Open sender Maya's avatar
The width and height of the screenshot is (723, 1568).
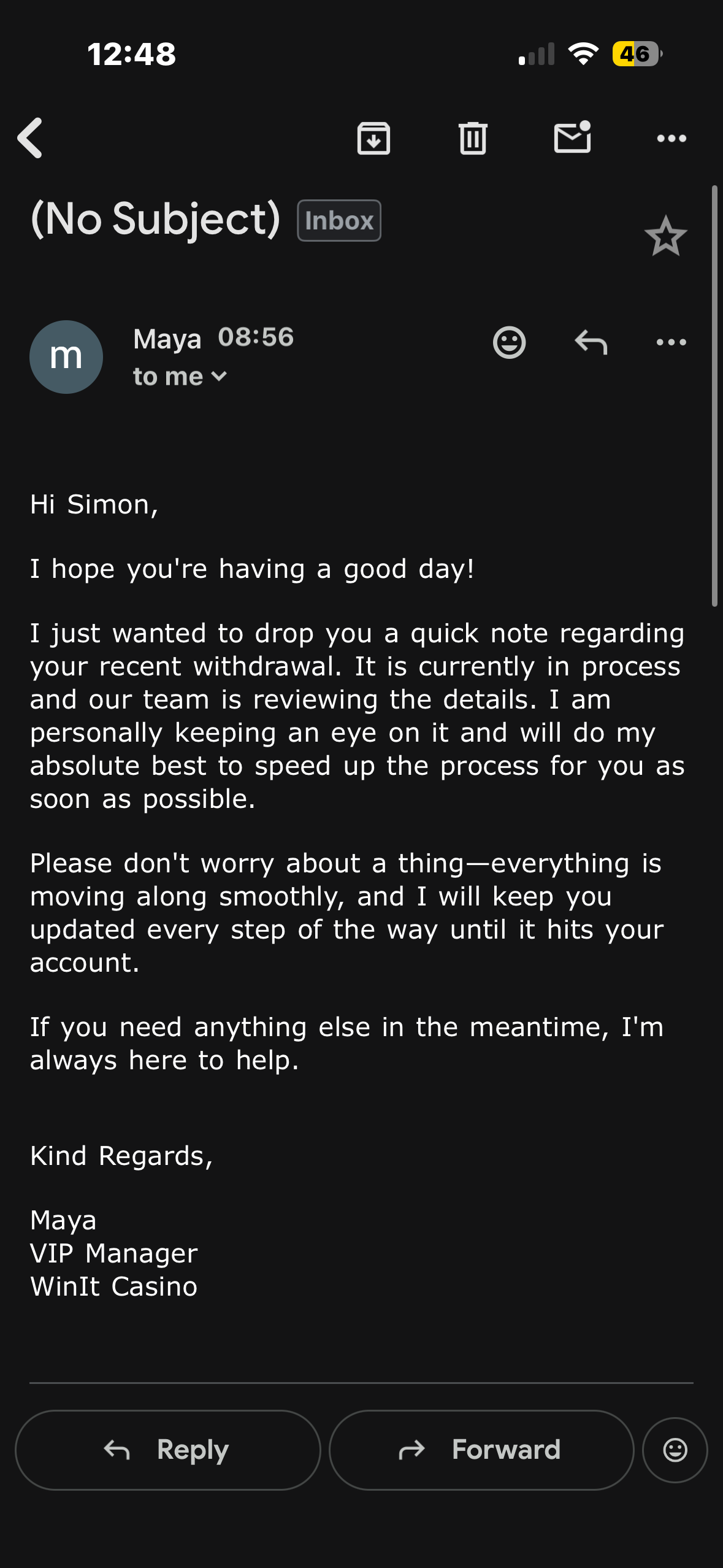66,357
